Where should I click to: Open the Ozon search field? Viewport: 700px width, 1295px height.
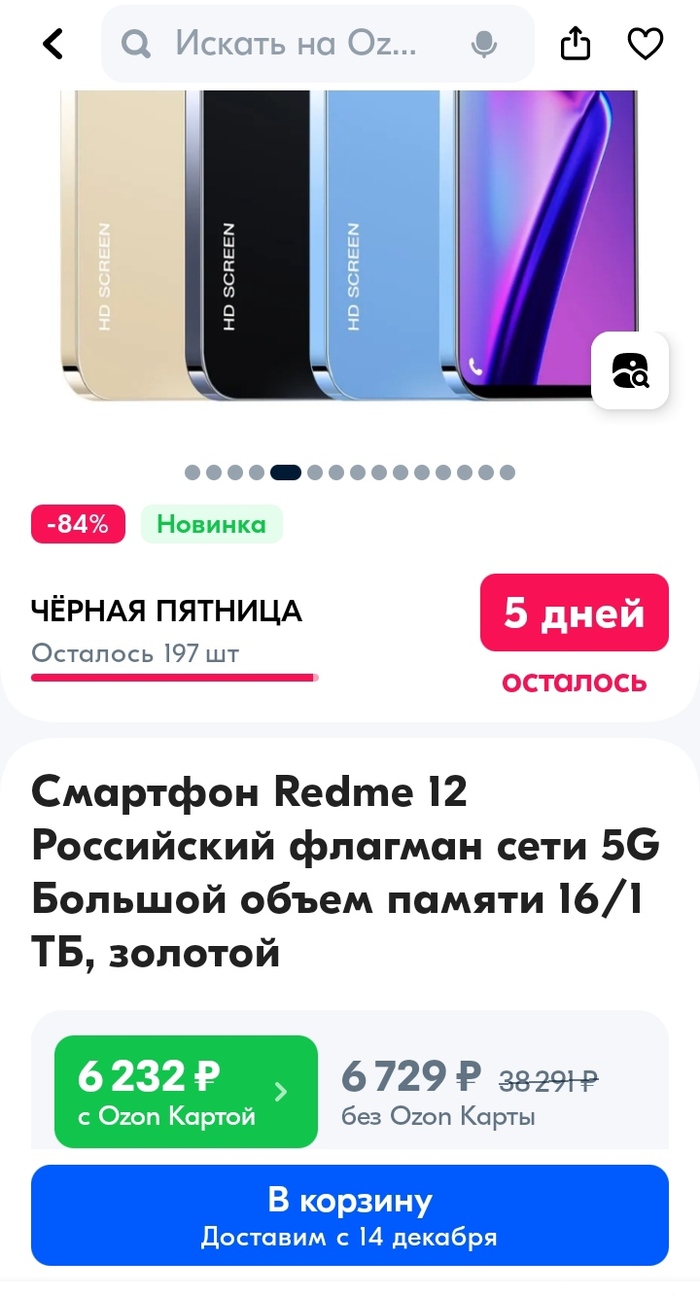coord(295,44)
